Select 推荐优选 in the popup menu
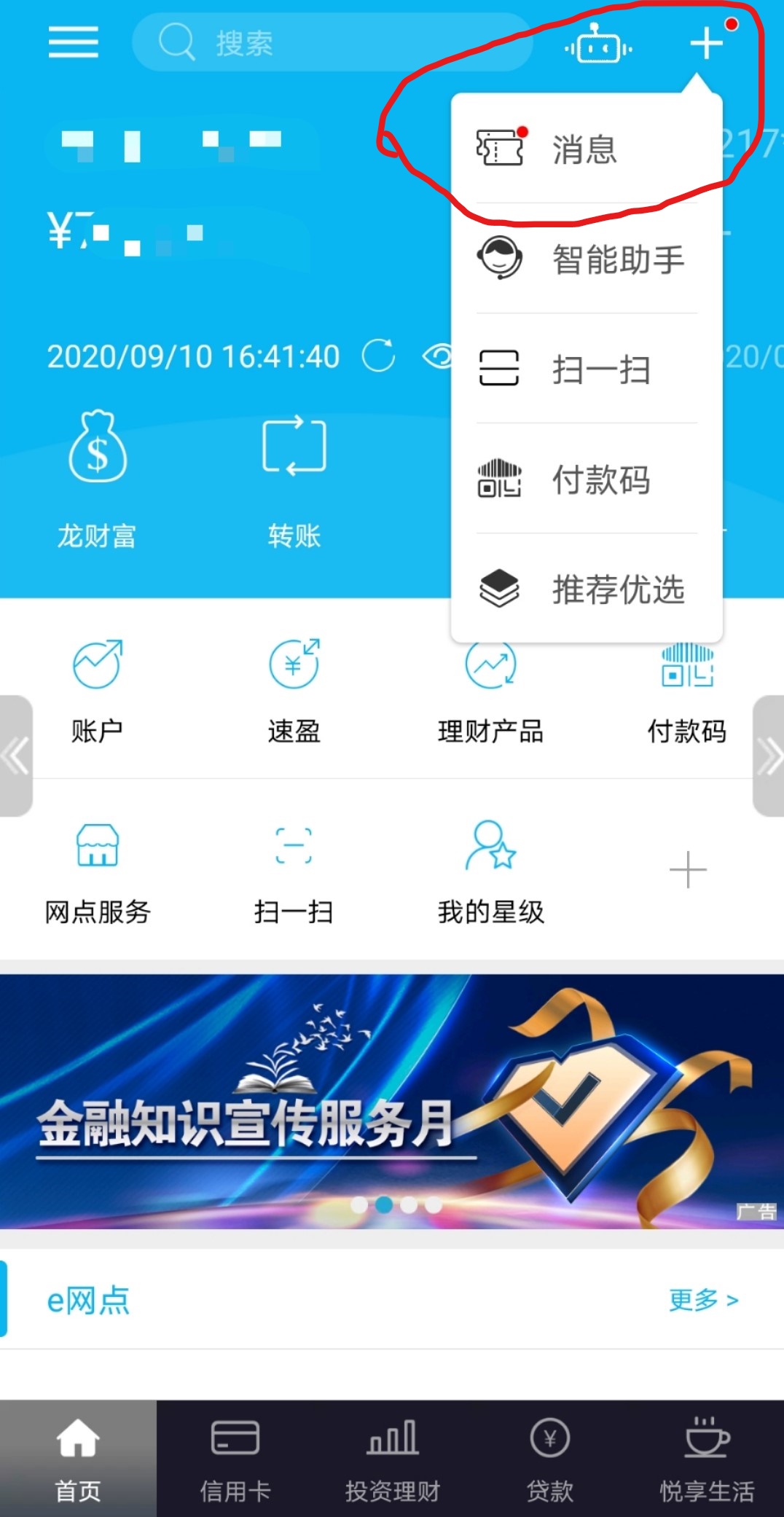Screen dimensions: 784x1517 click(x=583, y=590)
